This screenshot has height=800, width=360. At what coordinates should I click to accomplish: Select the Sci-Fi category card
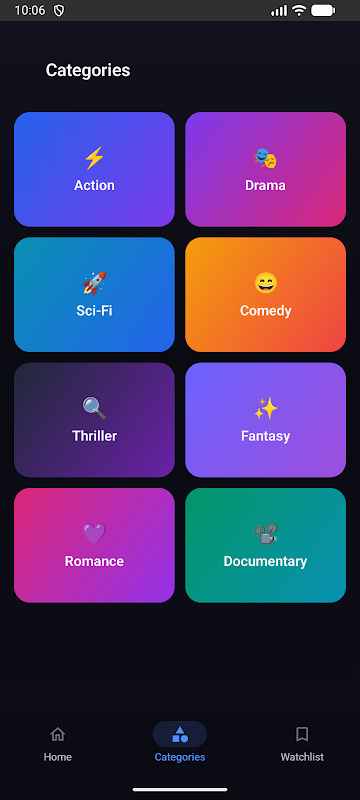(x=94, y=294)
